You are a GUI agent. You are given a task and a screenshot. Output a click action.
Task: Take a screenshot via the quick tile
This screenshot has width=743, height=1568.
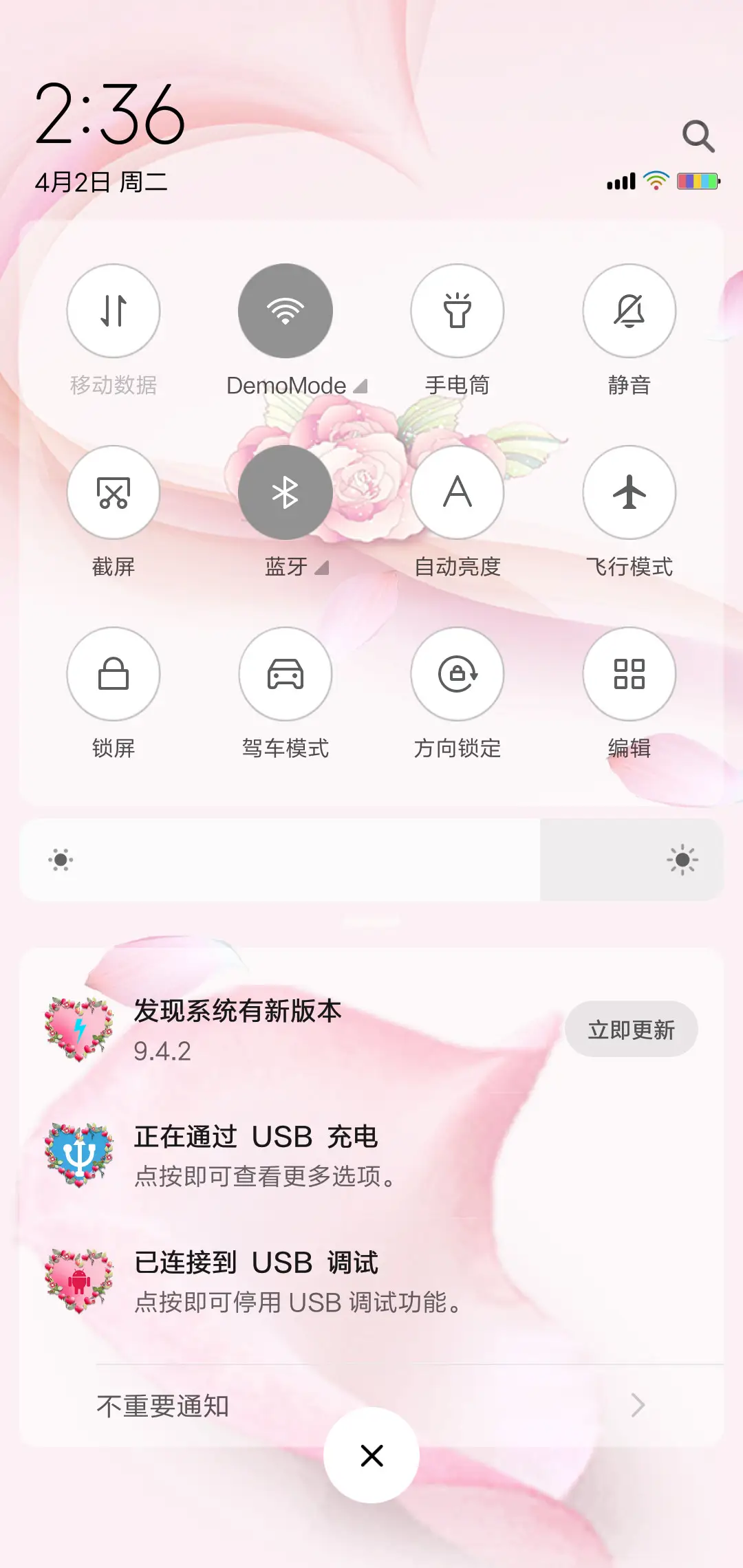(114, 492)
